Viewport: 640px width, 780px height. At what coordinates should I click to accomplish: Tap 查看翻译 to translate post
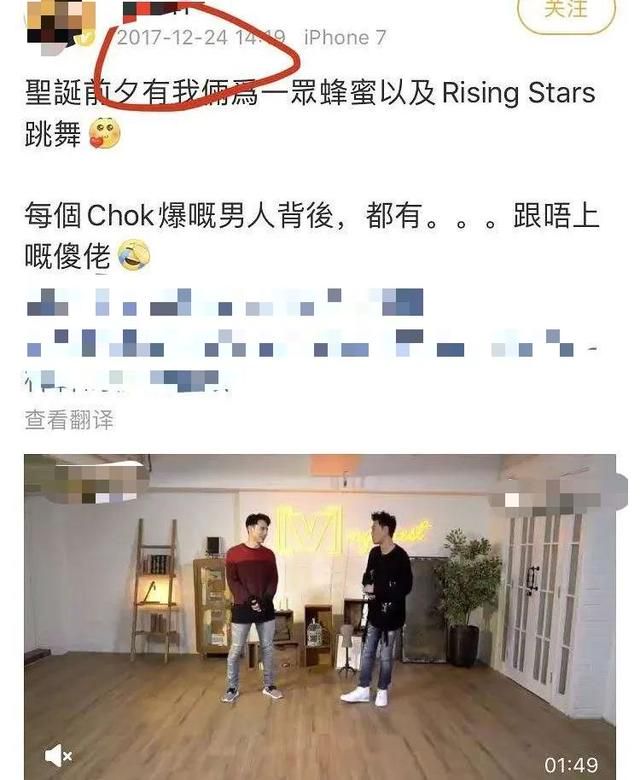[69, 420]
